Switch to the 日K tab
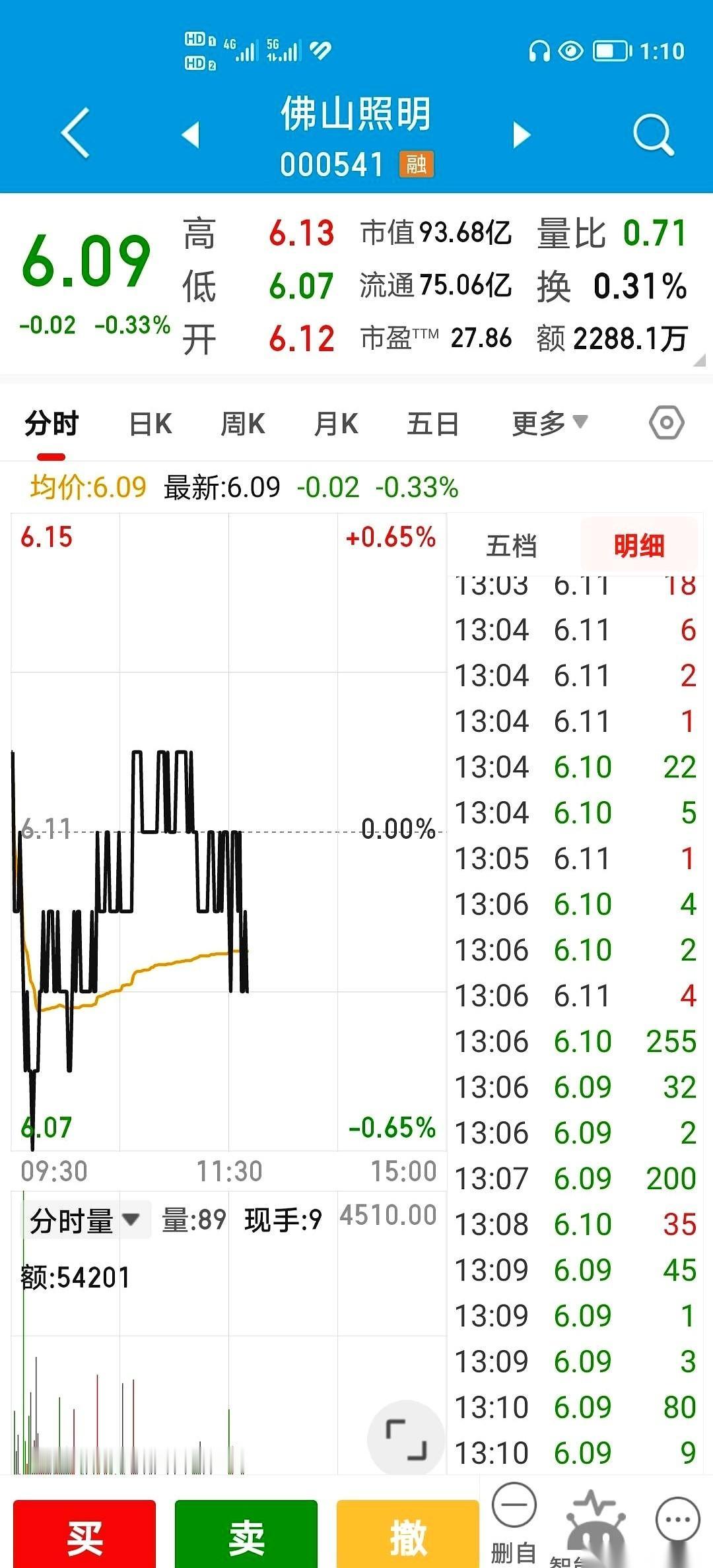This screenshot has width=713, height=1568. [x=151, y=424]
